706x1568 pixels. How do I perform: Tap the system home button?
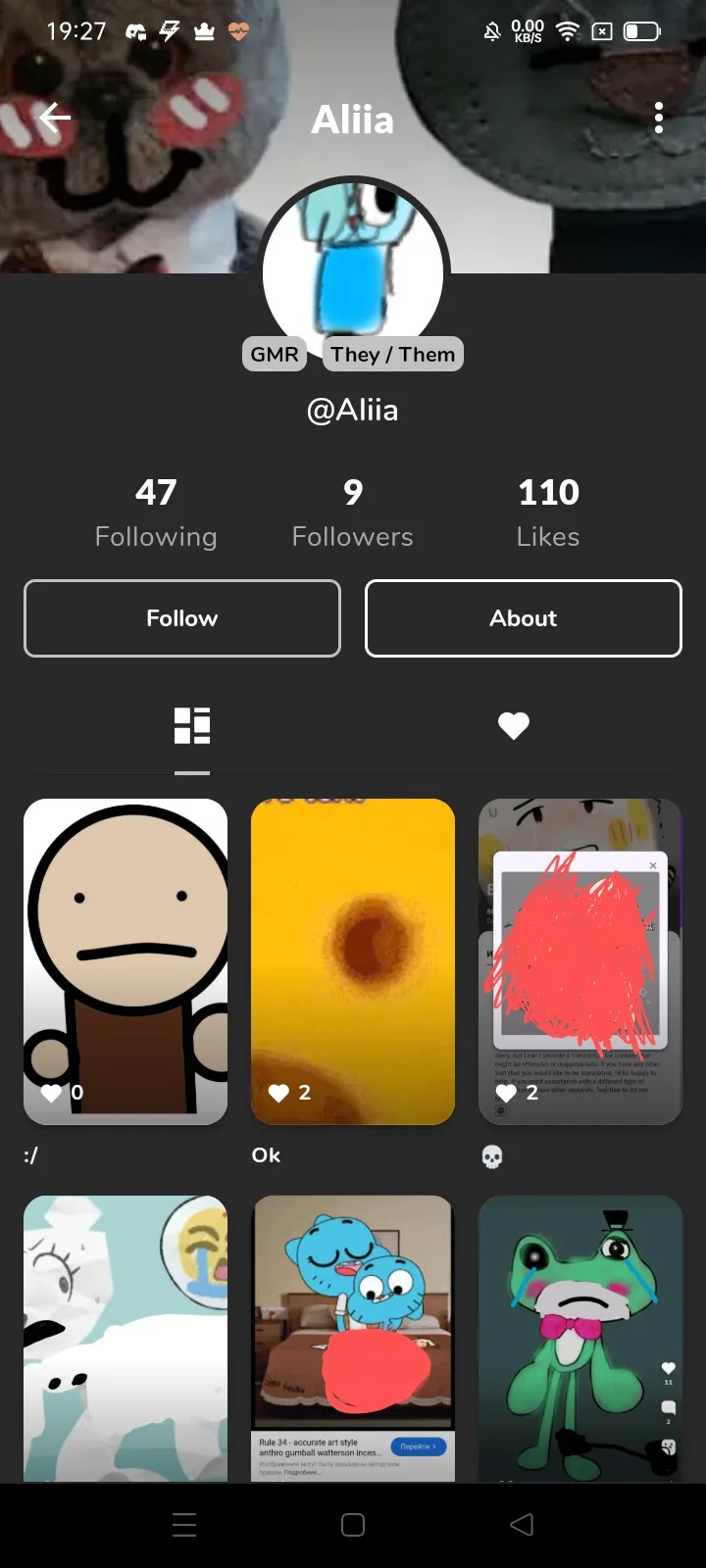pos(353,1525)
